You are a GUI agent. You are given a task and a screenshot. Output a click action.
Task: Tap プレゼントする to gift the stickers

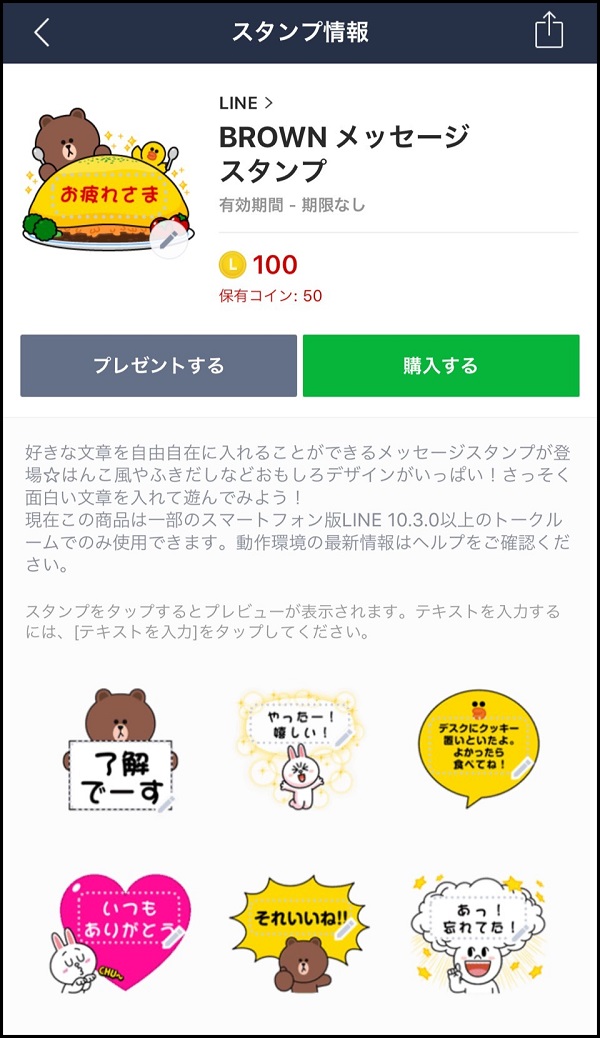tap(159, 366)
